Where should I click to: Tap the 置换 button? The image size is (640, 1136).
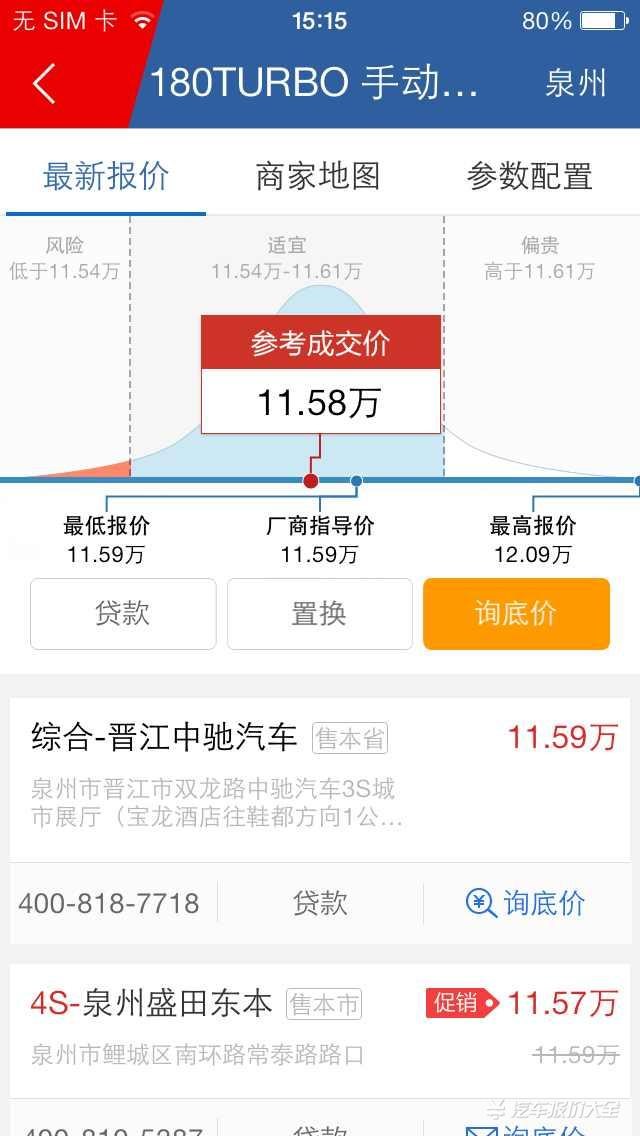click(x=320, y=614)
